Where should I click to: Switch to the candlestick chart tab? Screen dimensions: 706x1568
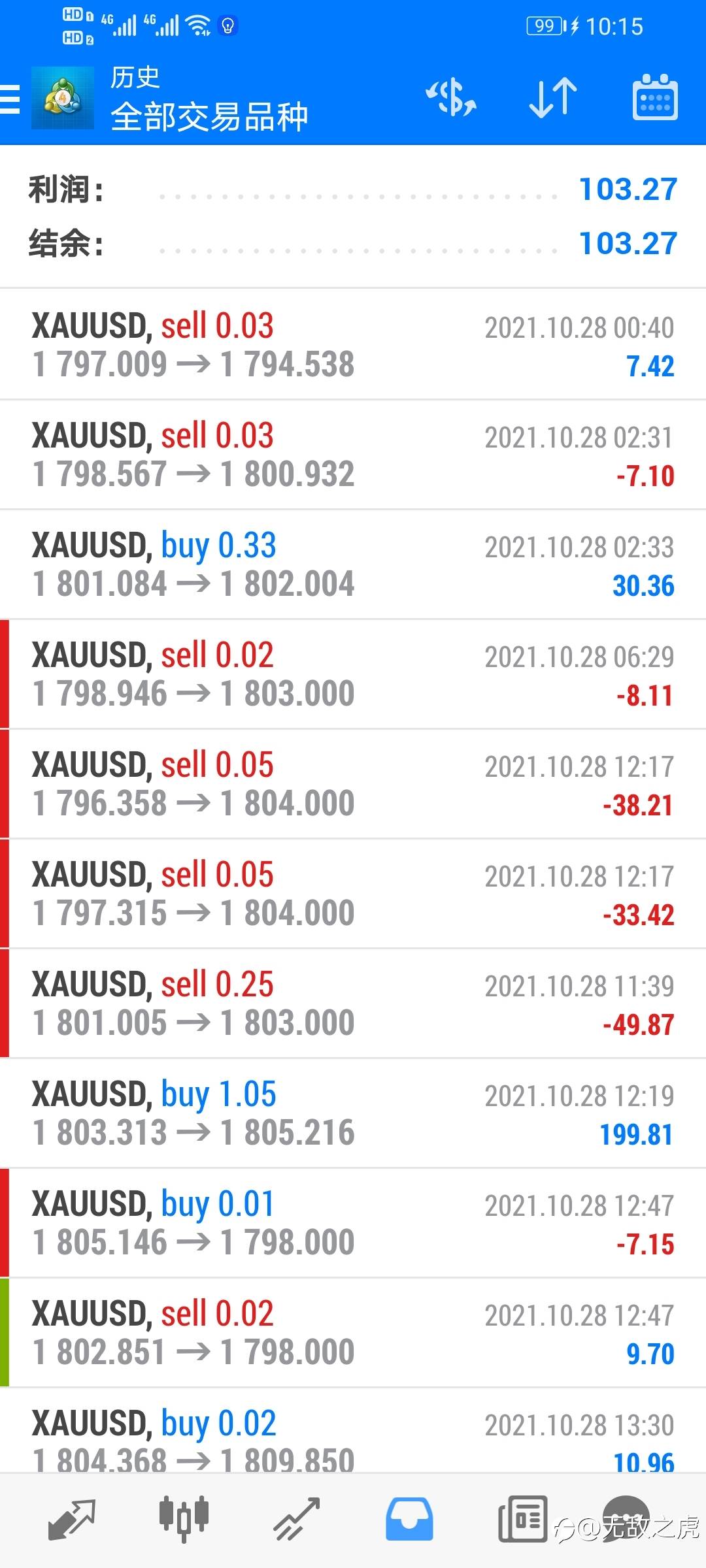pos(184,1519)
